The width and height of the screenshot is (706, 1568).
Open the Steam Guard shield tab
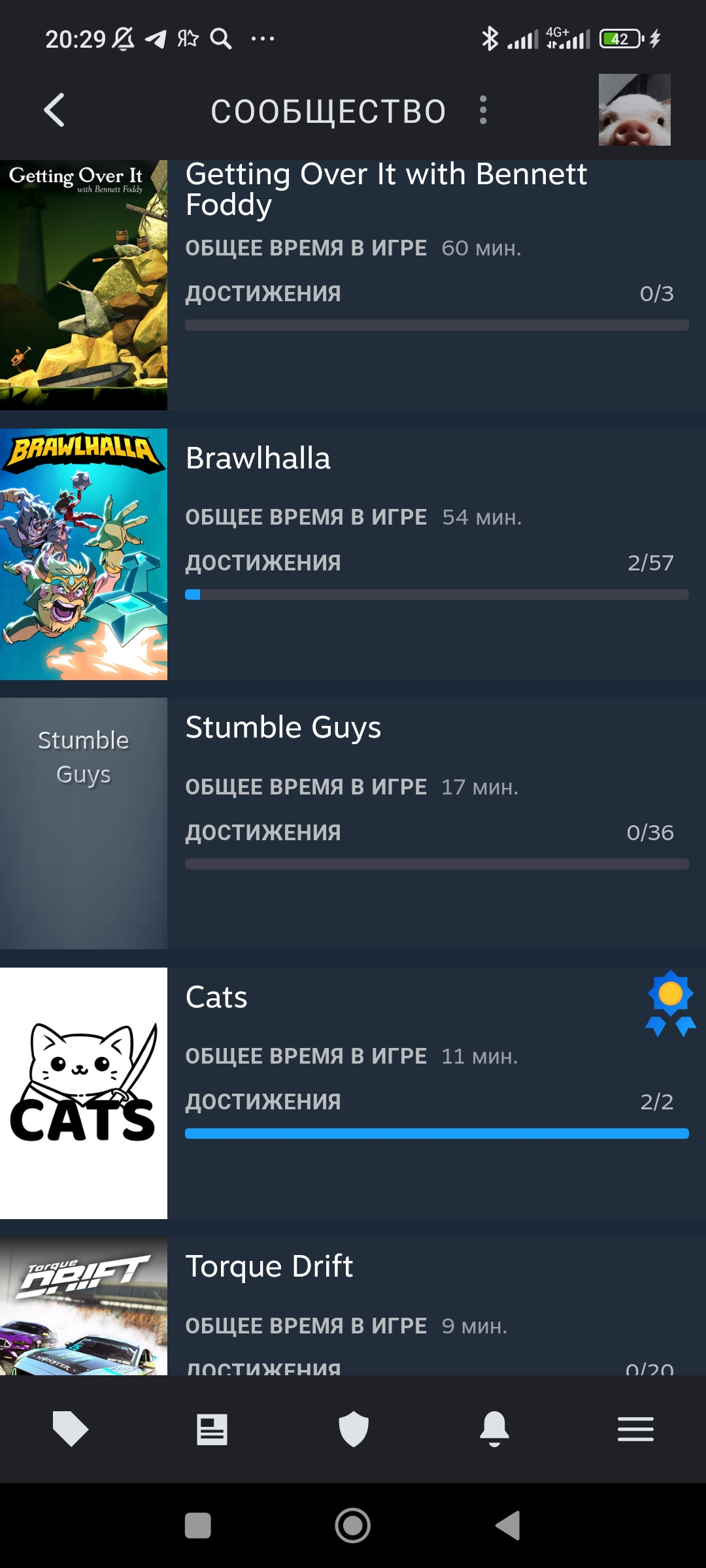(x=354, y=1429)
